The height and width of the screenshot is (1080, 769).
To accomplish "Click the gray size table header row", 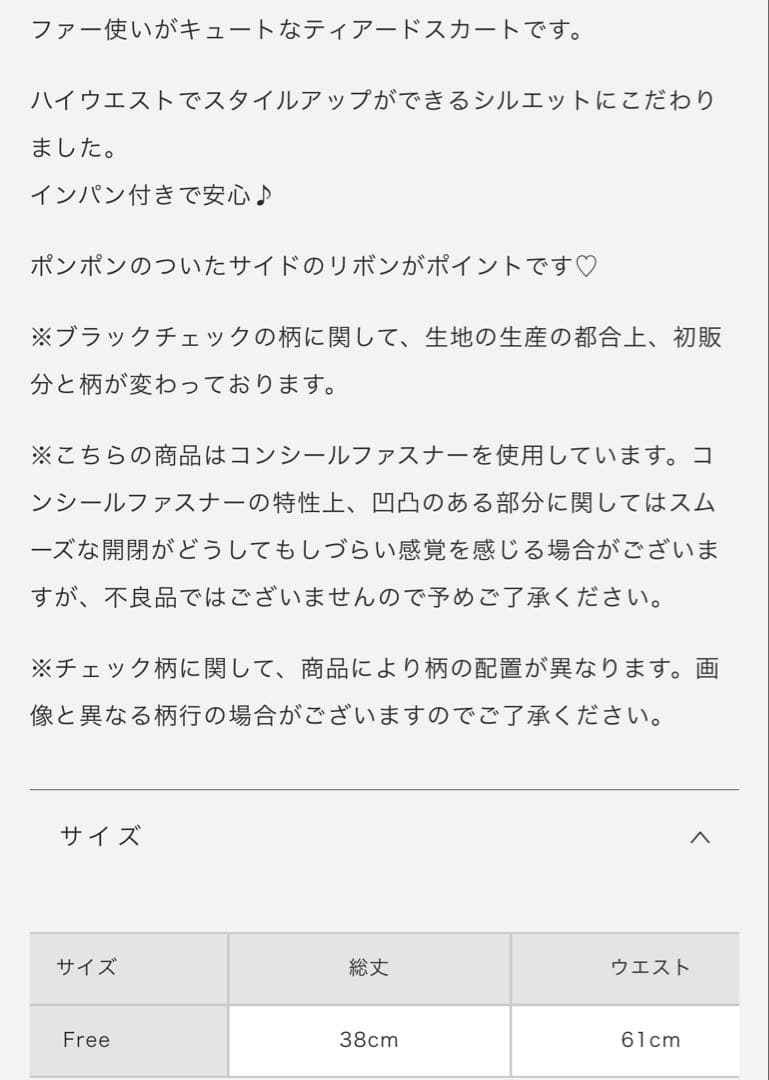I will tap(381, 968).
